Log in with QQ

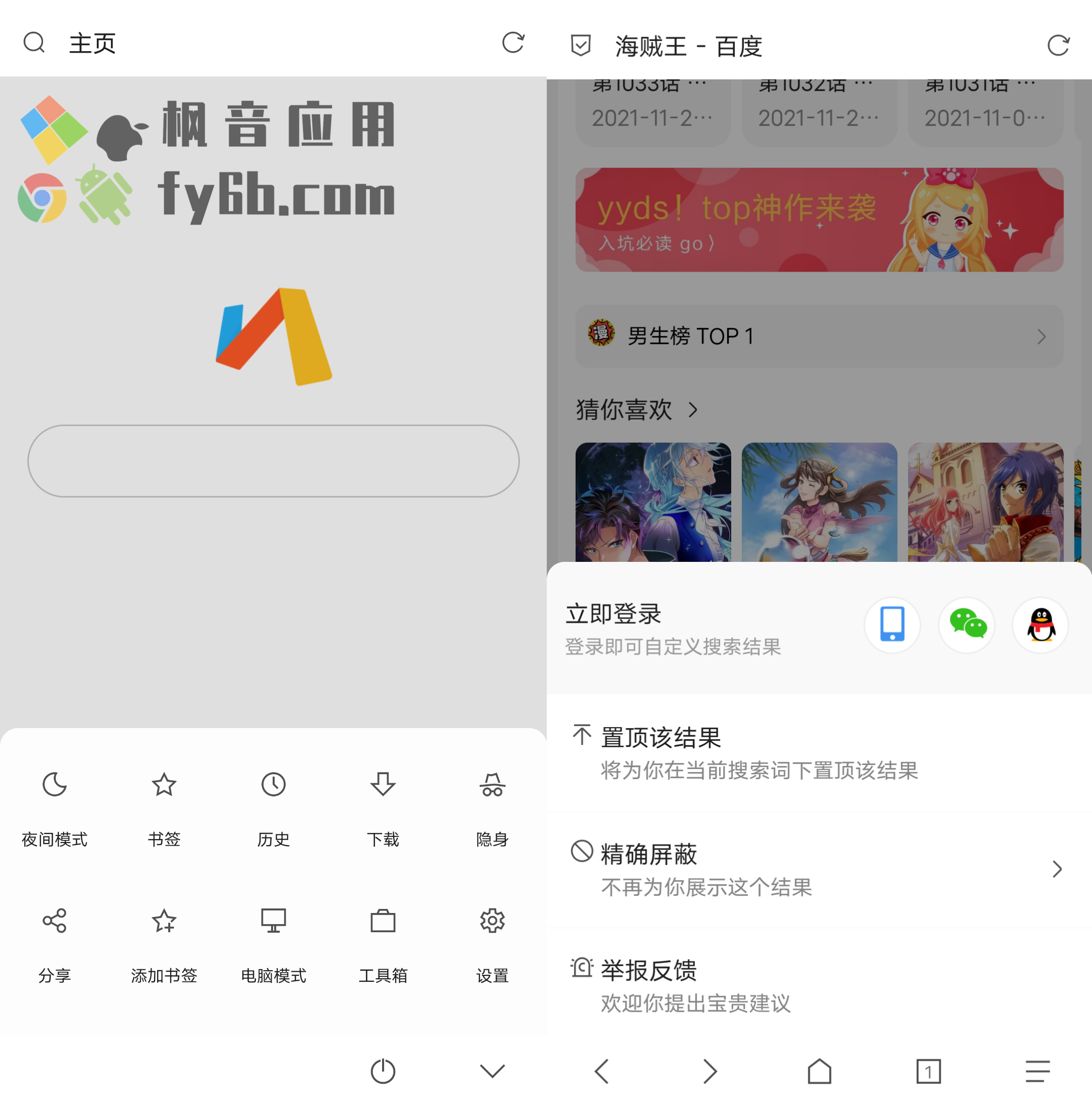point(1040,625)
